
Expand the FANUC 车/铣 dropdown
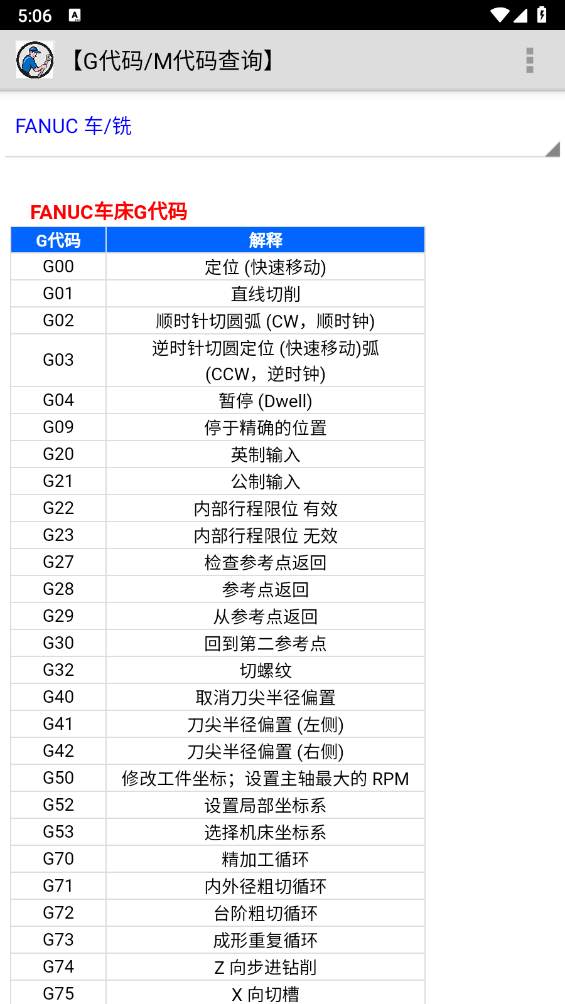click(282, 127)
